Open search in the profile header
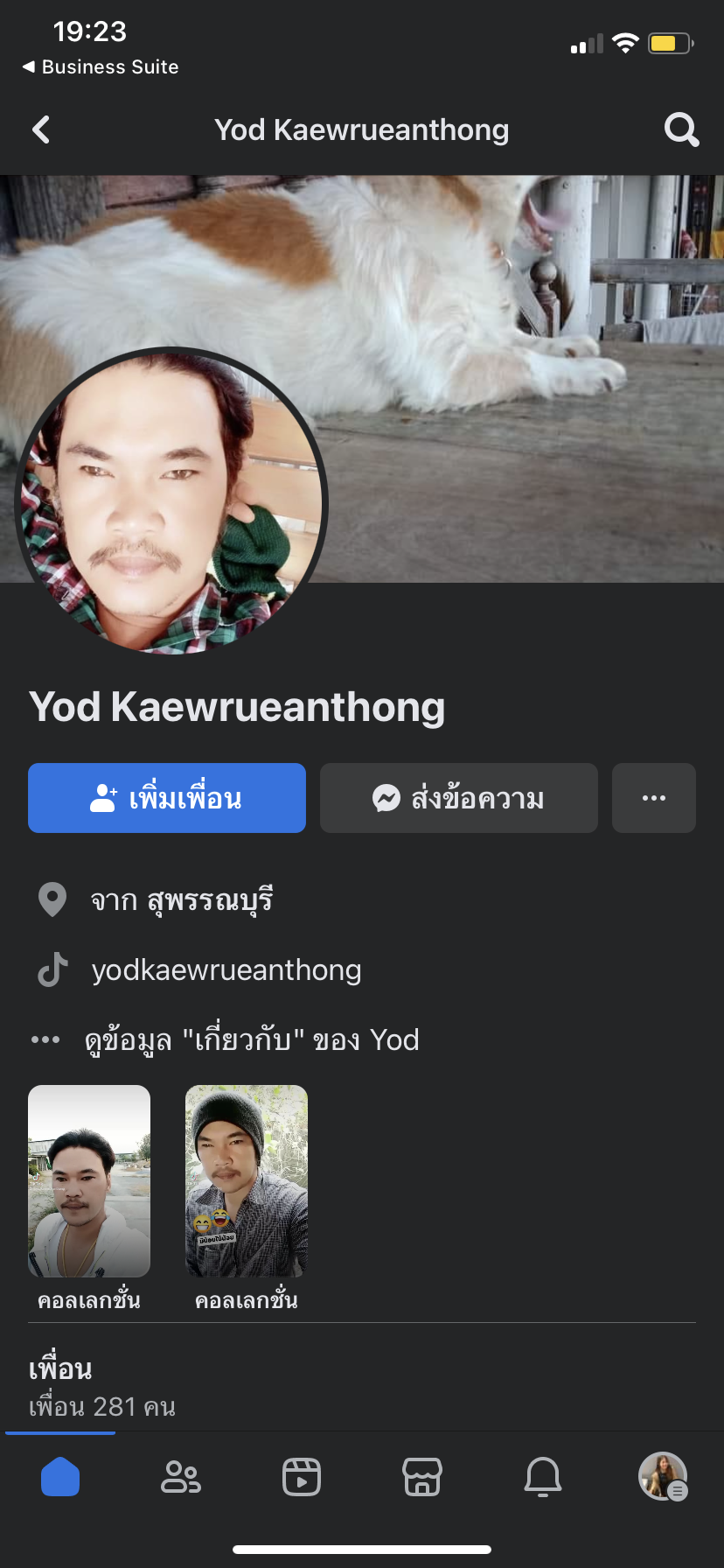 pos(681,130)
